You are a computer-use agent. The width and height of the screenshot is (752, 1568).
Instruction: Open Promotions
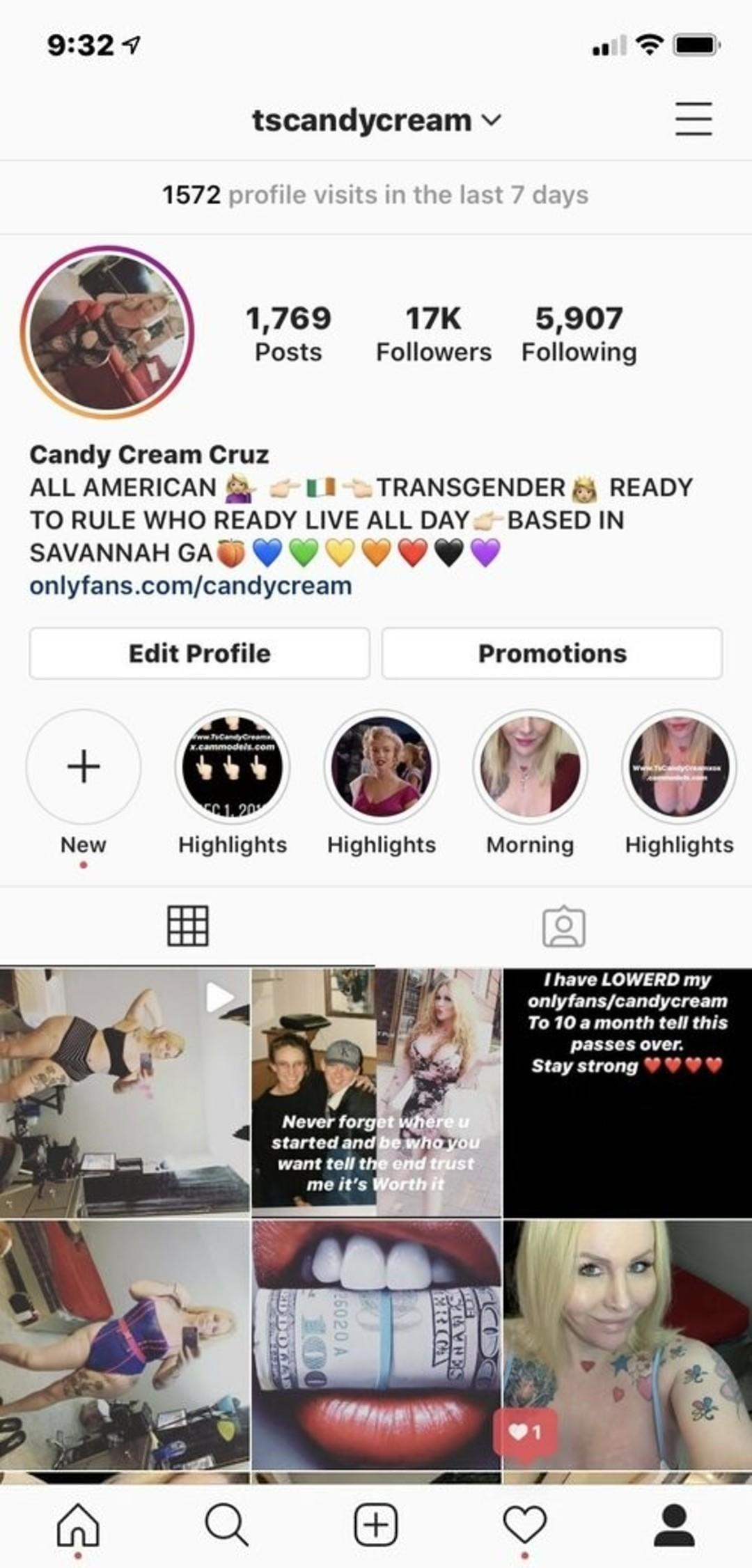pyautogui.click(x=552, y=653)
